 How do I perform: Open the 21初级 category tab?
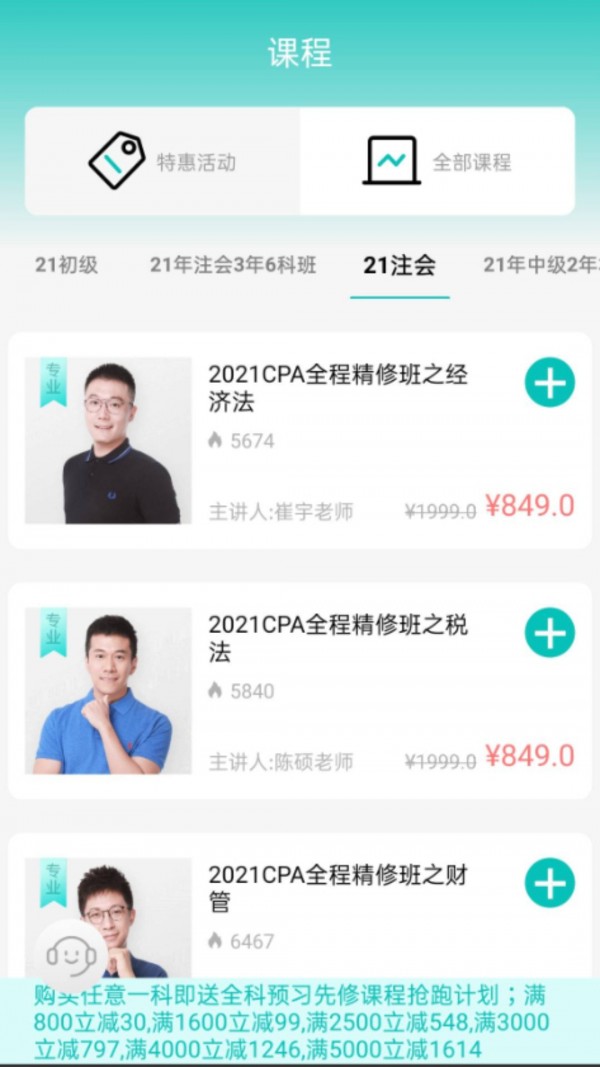coord(66,265)
